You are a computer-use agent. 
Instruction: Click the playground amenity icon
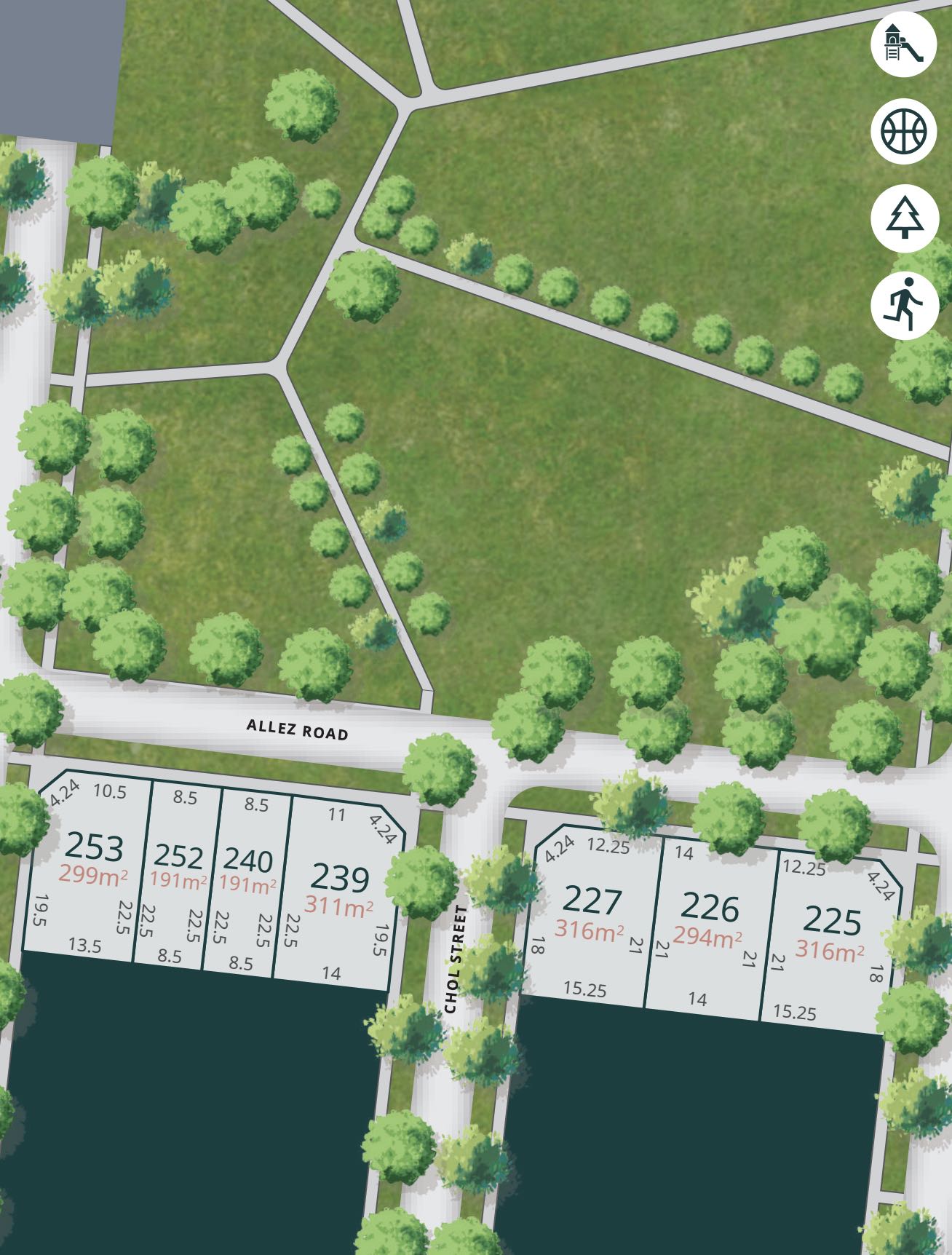(x=905, y=46)
